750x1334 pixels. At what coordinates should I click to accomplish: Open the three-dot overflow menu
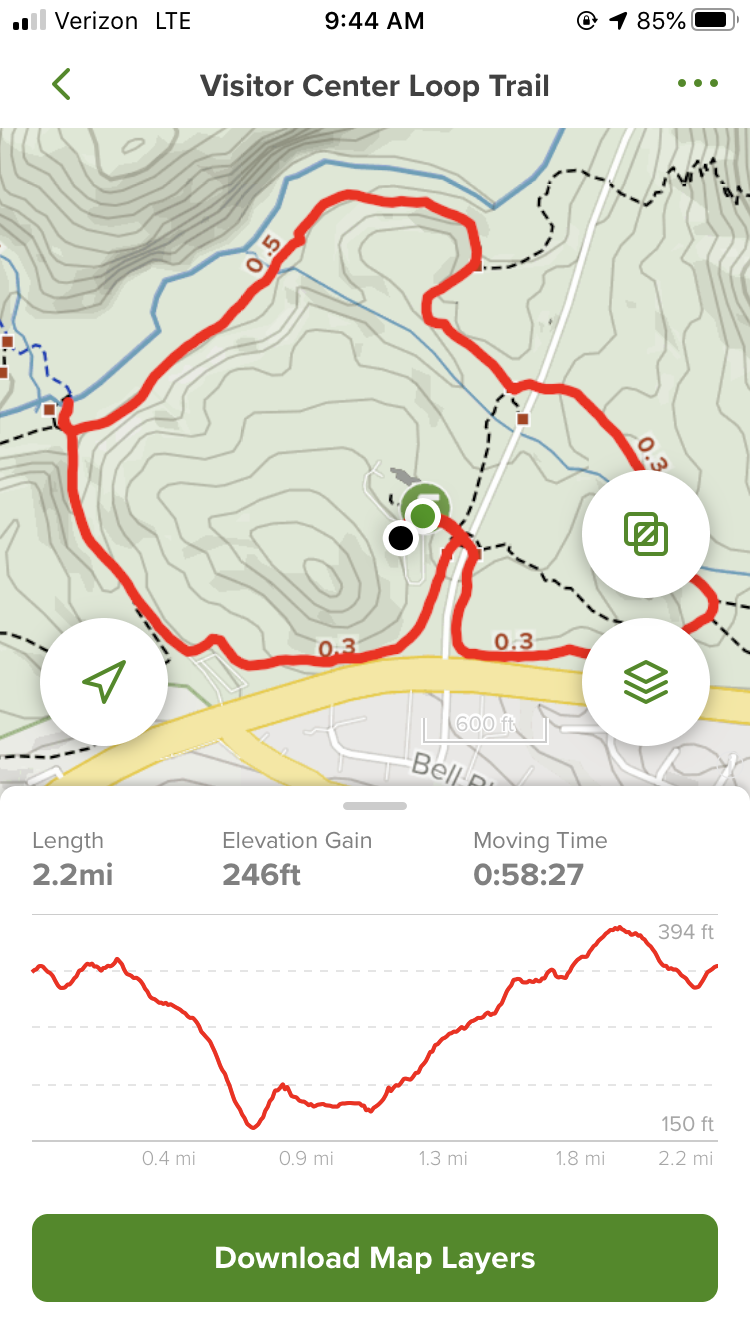[x=697, y=84]
